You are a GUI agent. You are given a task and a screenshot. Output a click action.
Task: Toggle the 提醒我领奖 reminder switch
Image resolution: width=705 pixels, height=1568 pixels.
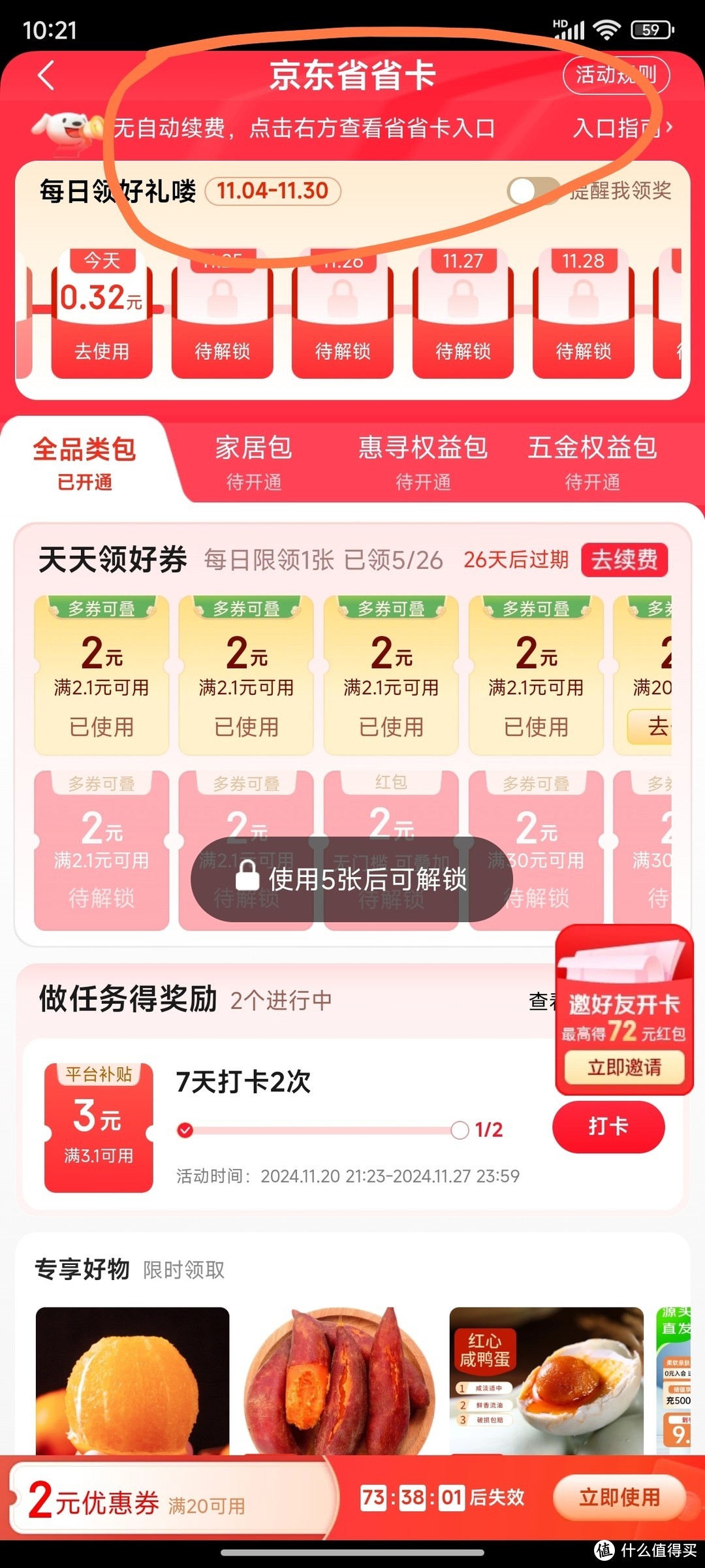click(533, 191)
